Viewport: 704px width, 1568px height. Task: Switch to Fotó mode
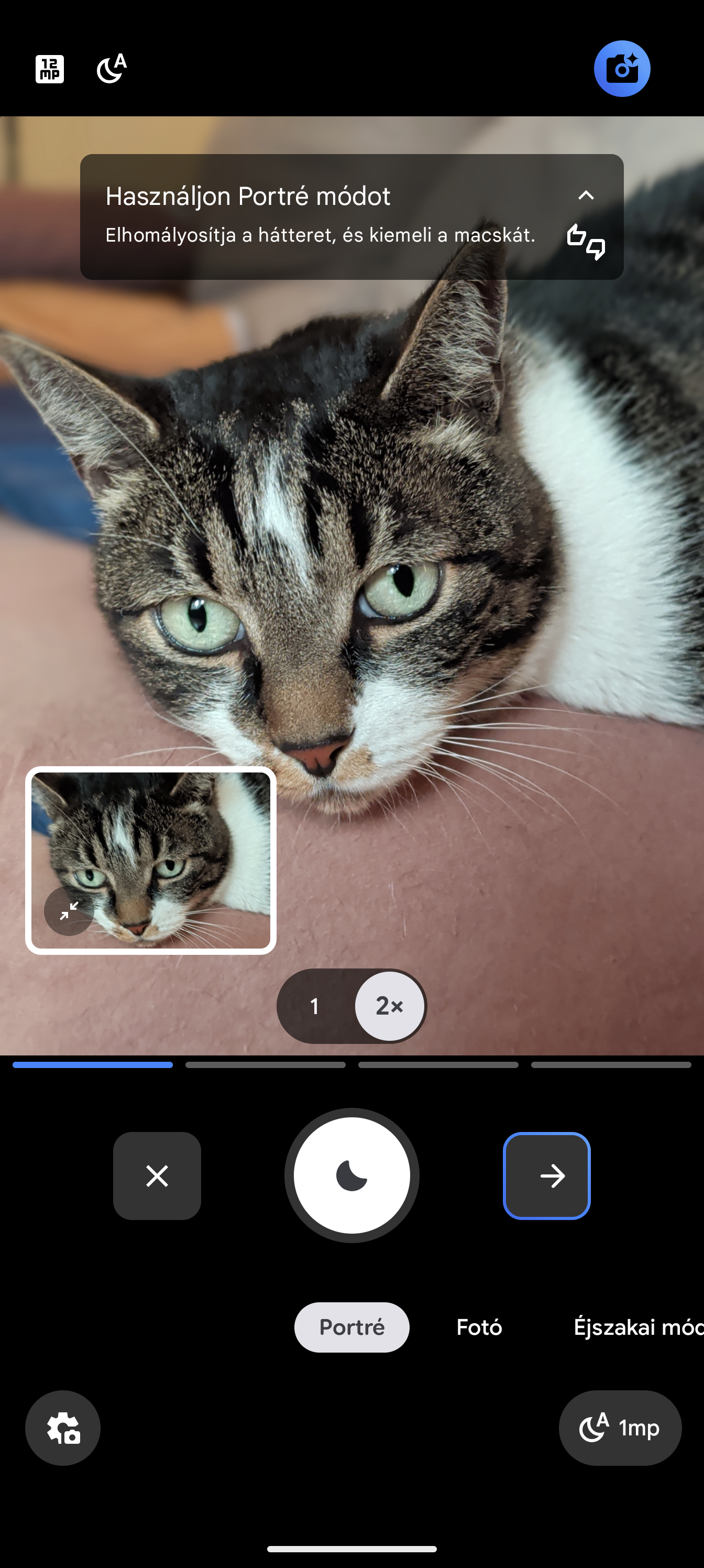click(x=479, y=1327)
